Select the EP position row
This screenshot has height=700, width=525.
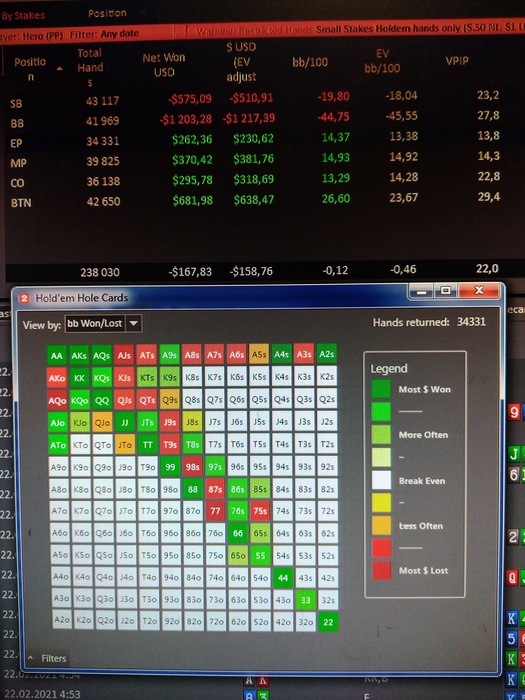click(256, 140)
